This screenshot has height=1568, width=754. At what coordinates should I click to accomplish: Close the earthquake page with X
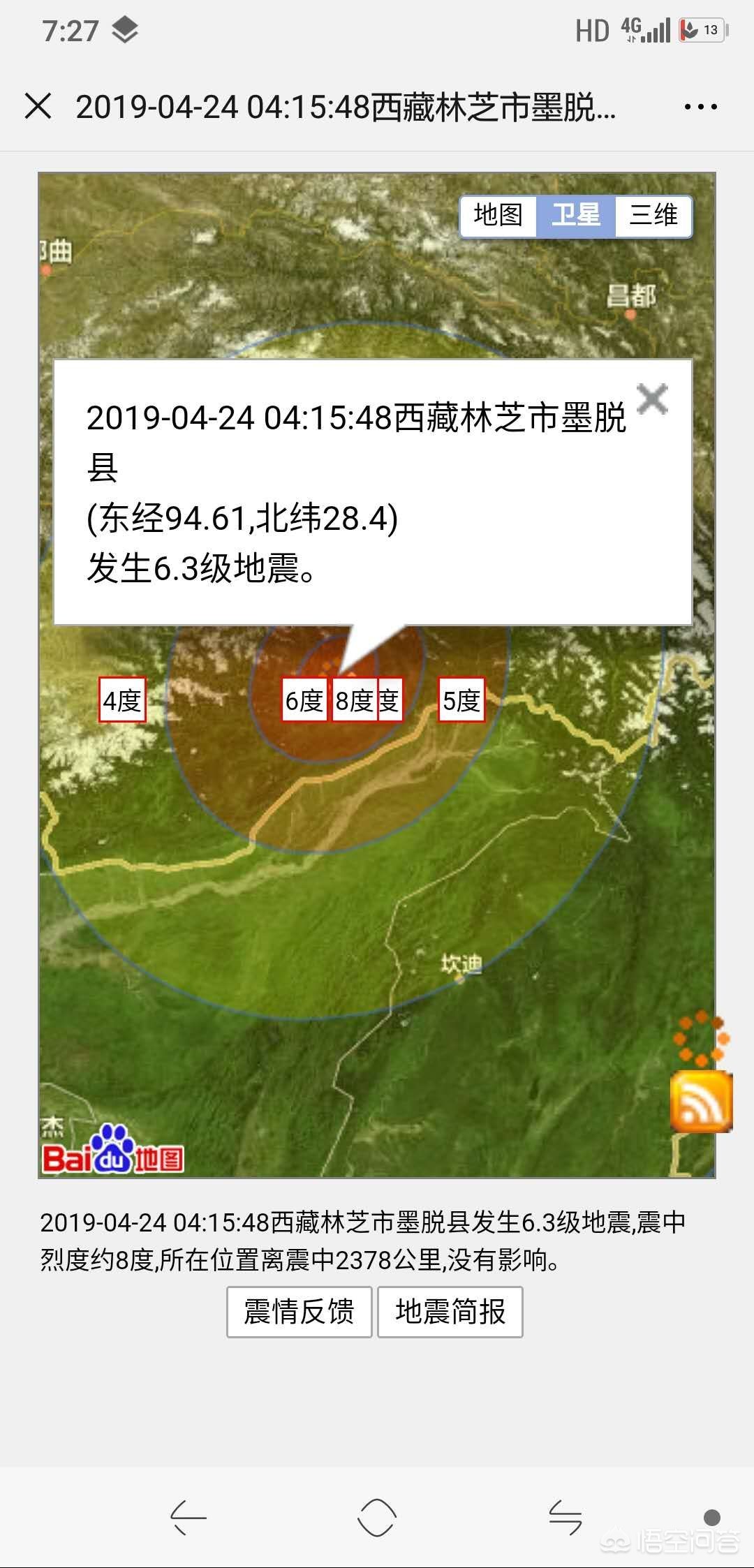38,107
